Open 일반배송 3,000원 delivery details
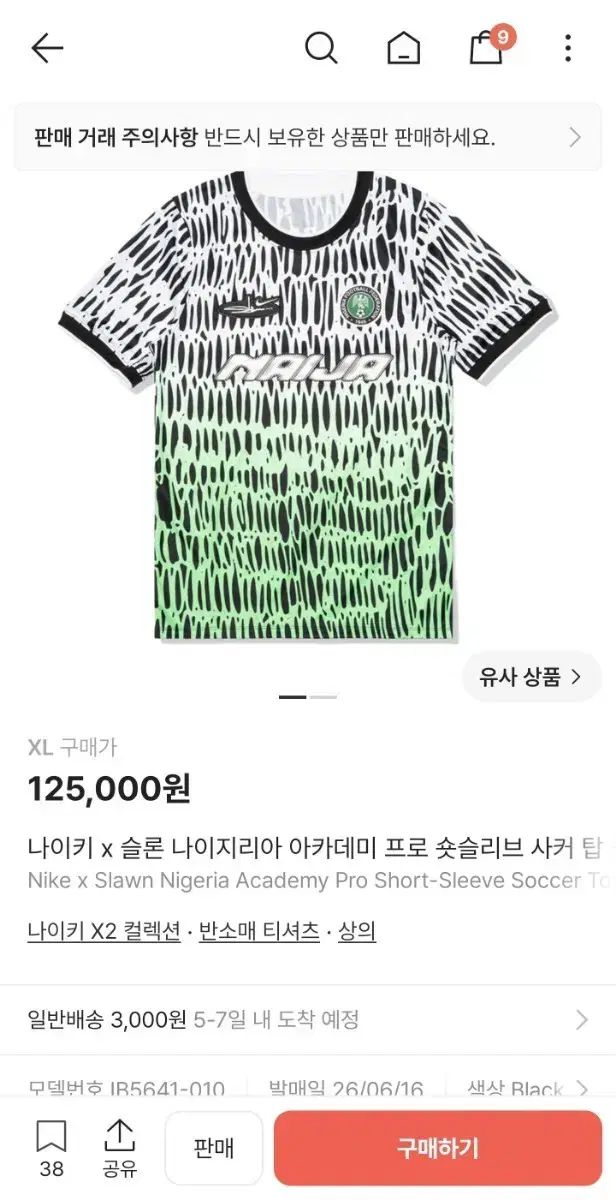The height and width of the screenshot is (1200, 616). click(x=308, y=1020)
